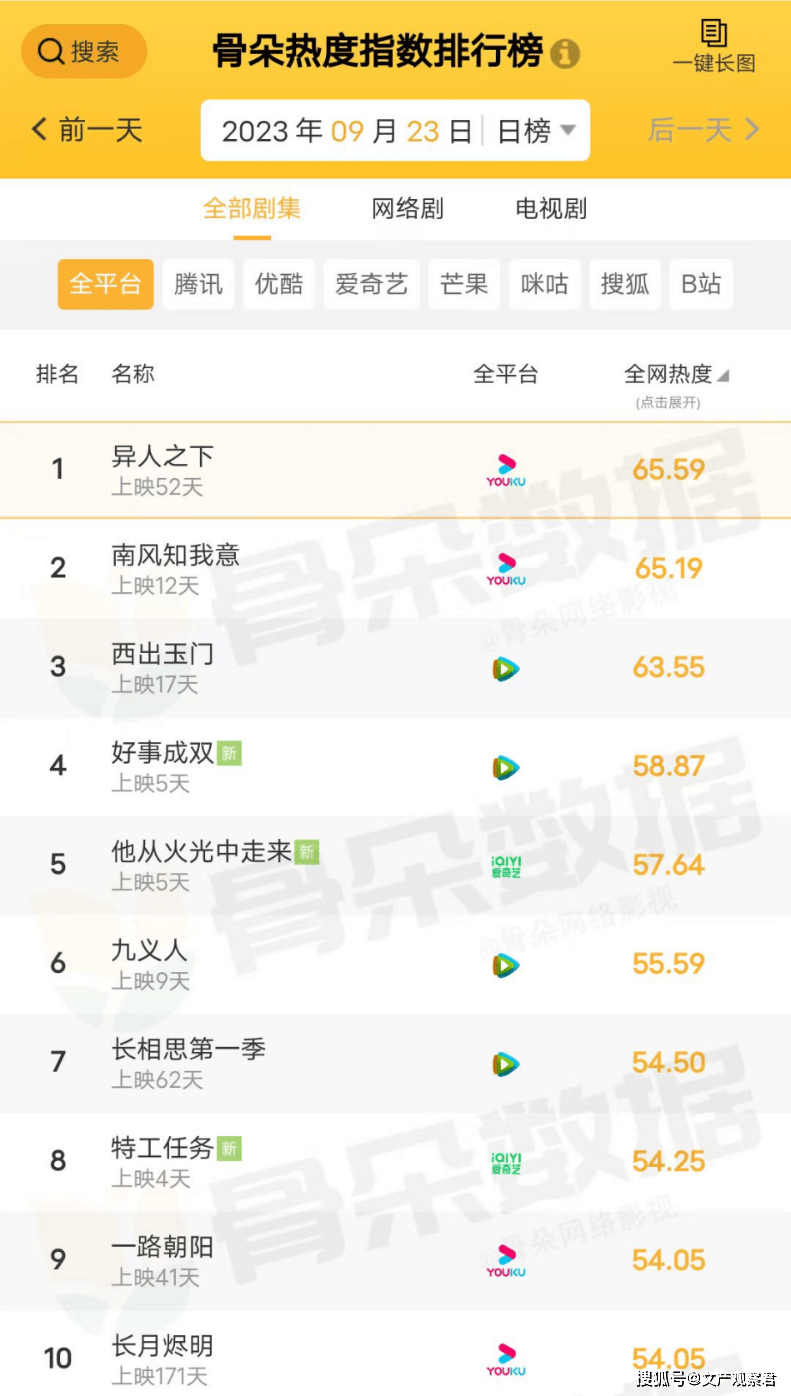Open the date picker showing 2023年09月23日
791x1396 pixels.
346,131
